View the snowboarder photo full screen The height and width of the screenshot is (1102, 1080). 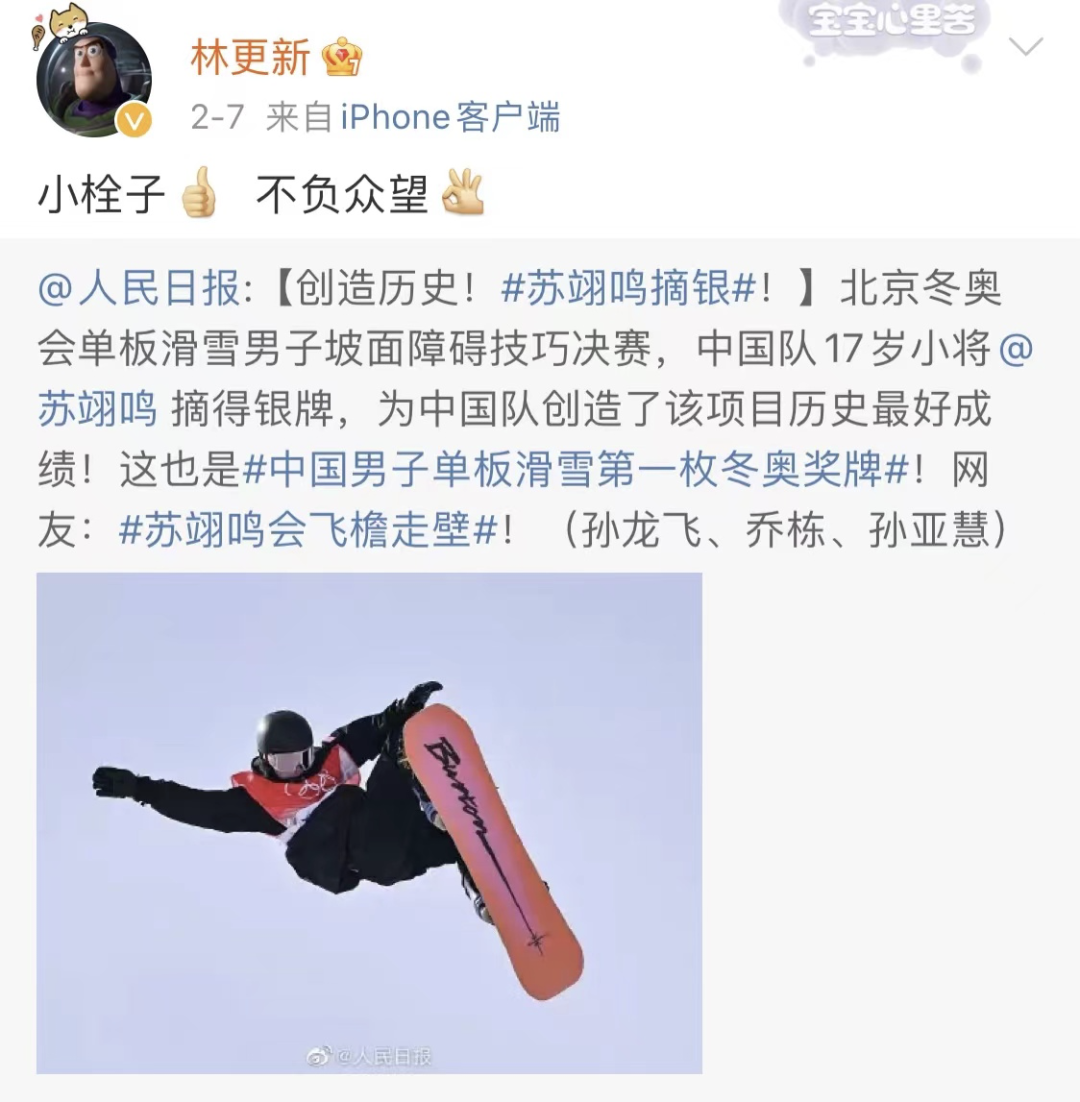(x=369, y=822)
